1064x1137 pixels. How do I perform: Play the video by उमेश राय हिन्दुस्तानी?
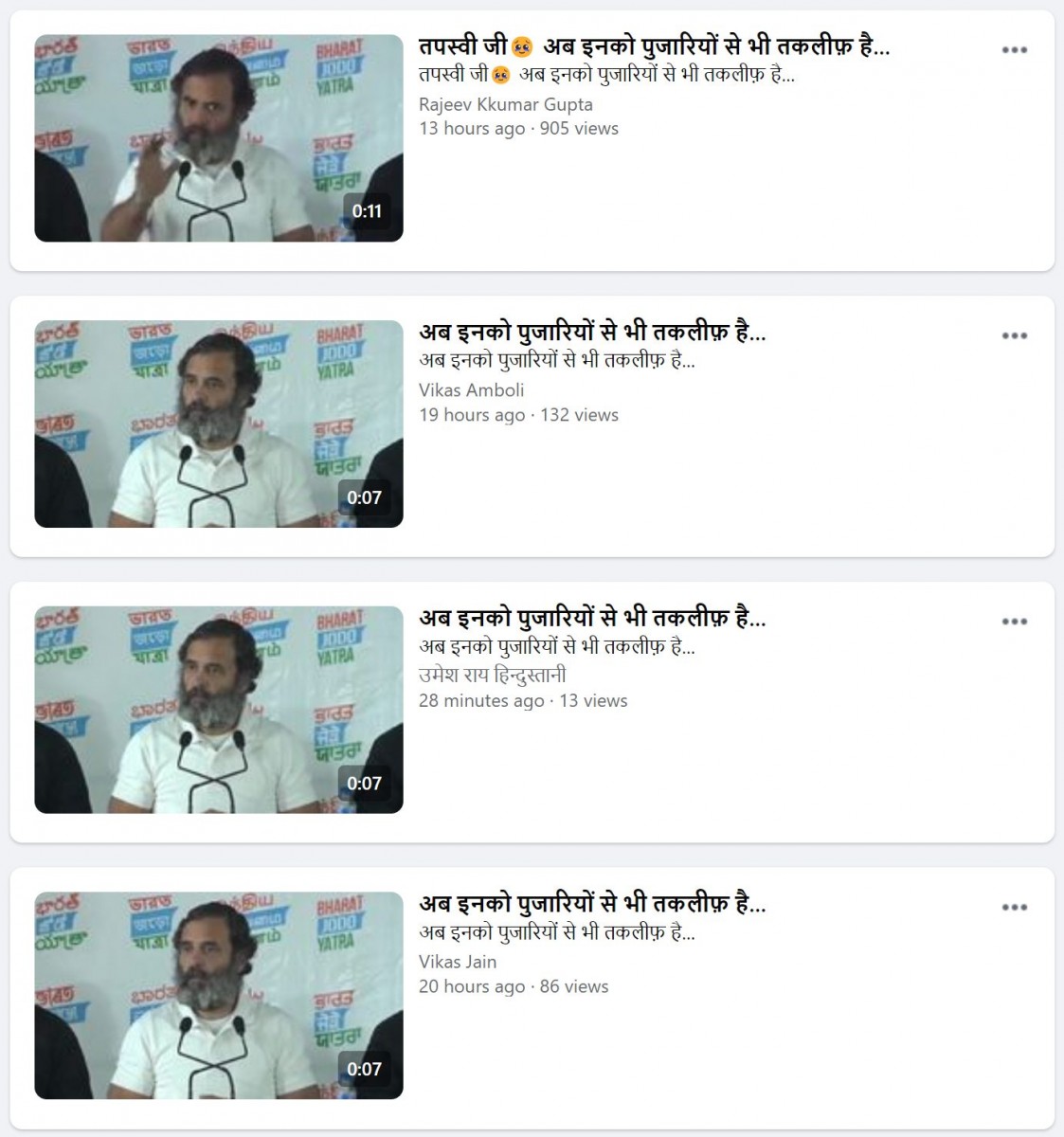[219, 710]
